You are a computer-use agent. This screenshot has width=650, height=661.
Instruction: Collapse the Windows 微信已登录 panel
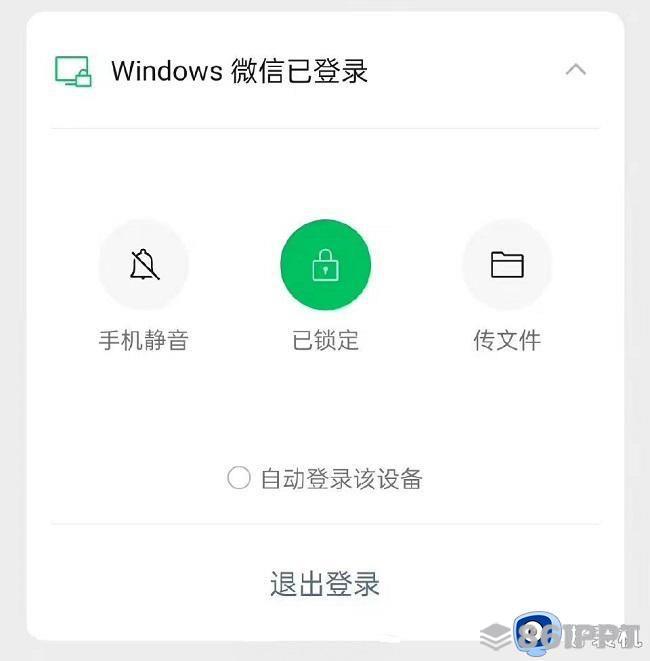pos(575,70)
